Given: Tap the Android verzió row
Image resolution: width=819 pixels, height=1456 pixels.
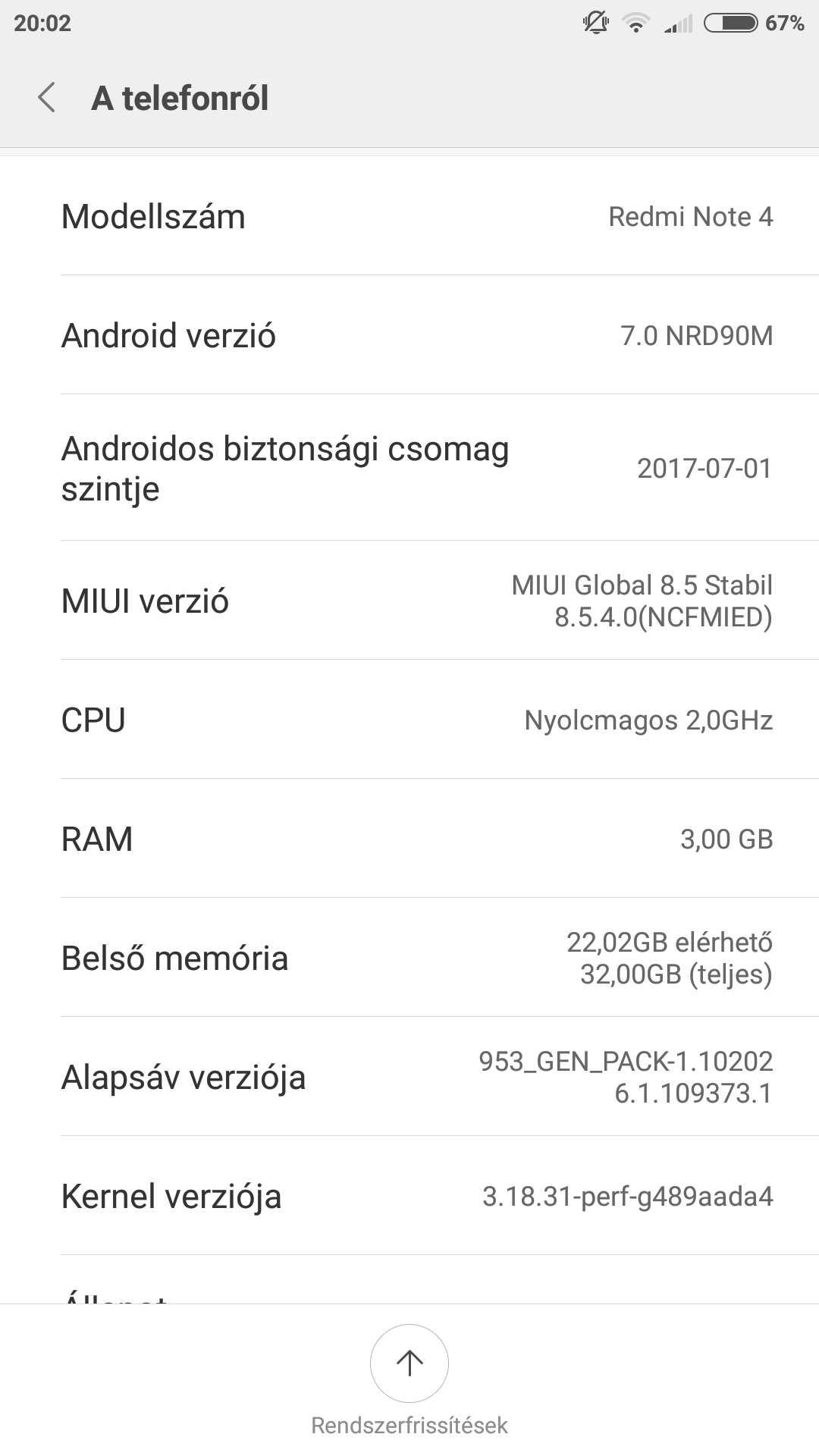Looking at the screenshot, I should click(x=409, y=335).
